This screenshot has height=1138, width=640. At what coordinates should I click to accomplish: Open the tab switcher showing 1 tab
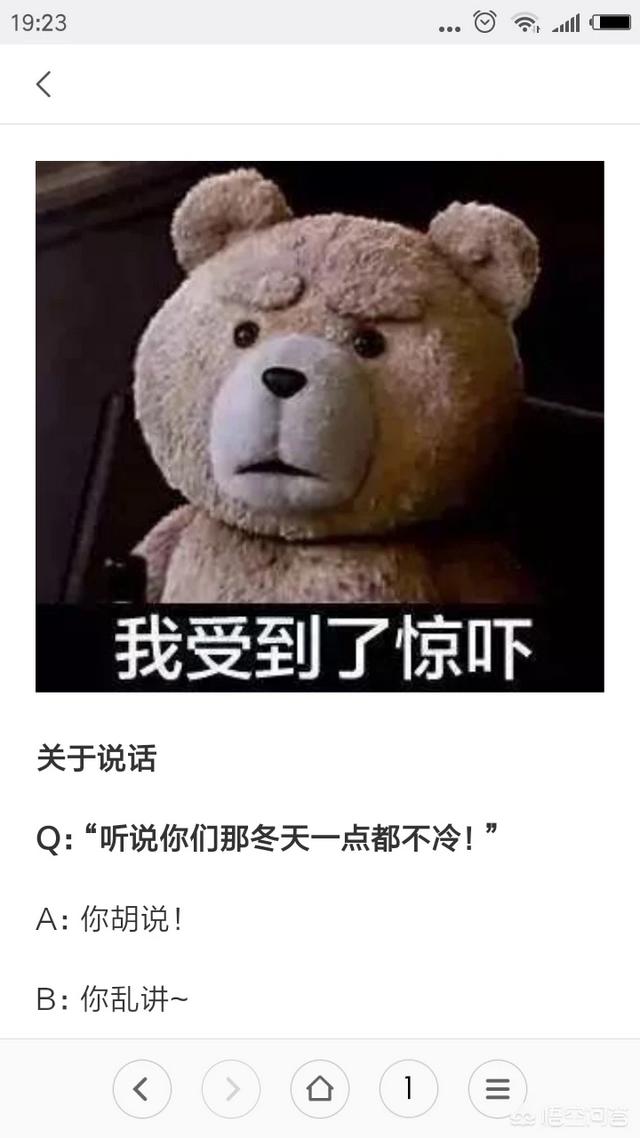408,1089
